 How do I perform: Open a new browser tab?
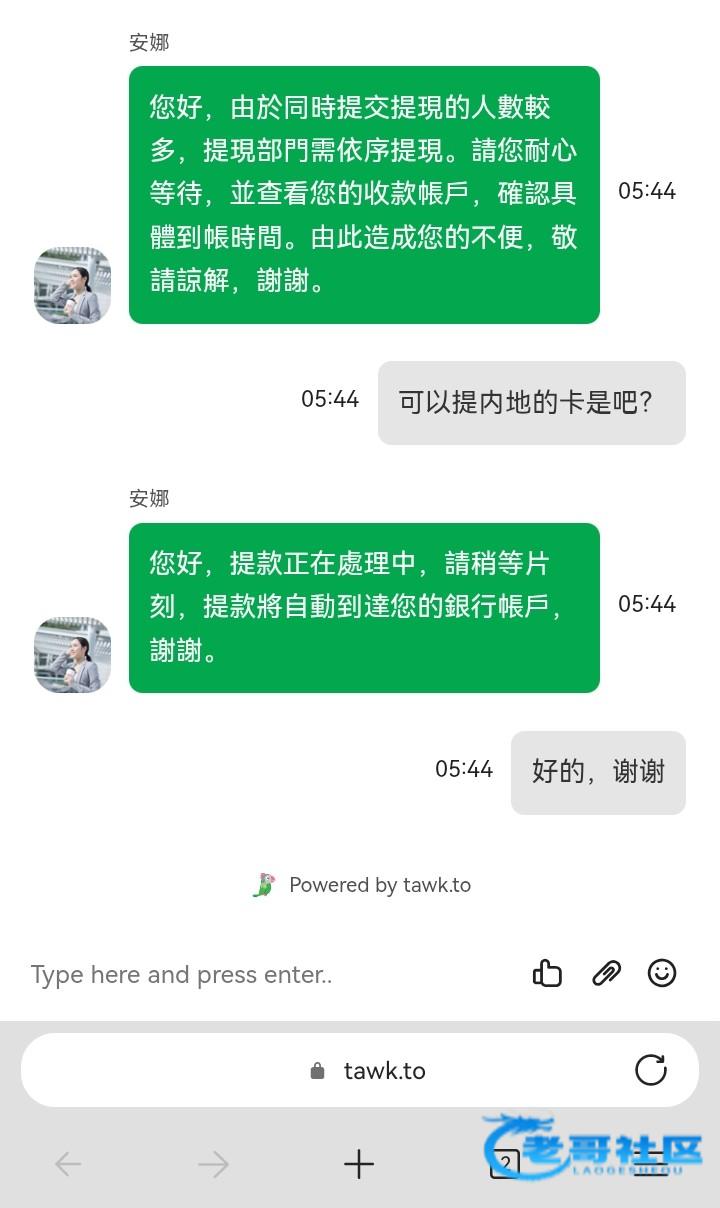tap(358, 1164)
